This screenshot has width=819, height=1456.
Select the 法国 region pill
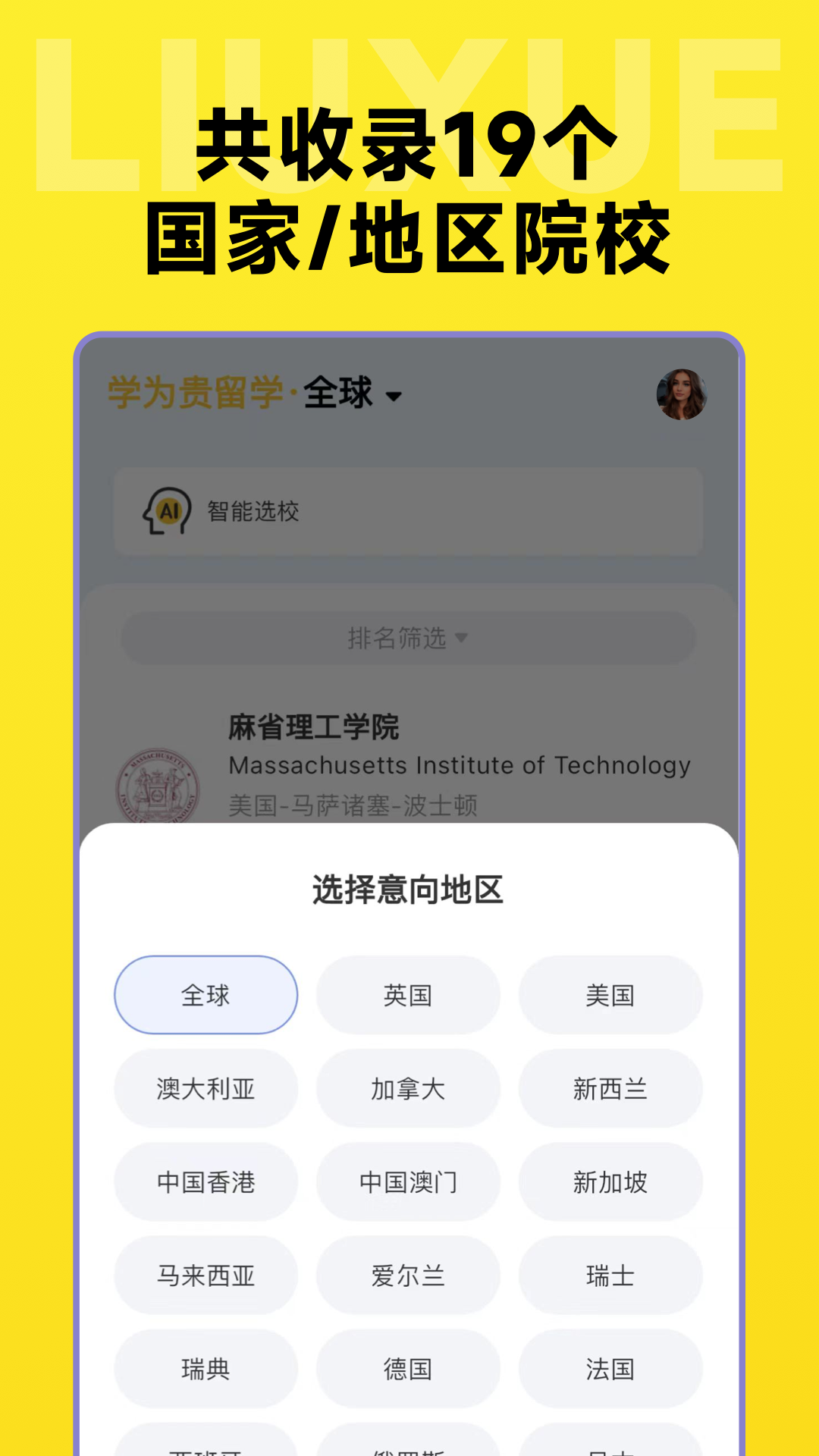point(610,1370)
